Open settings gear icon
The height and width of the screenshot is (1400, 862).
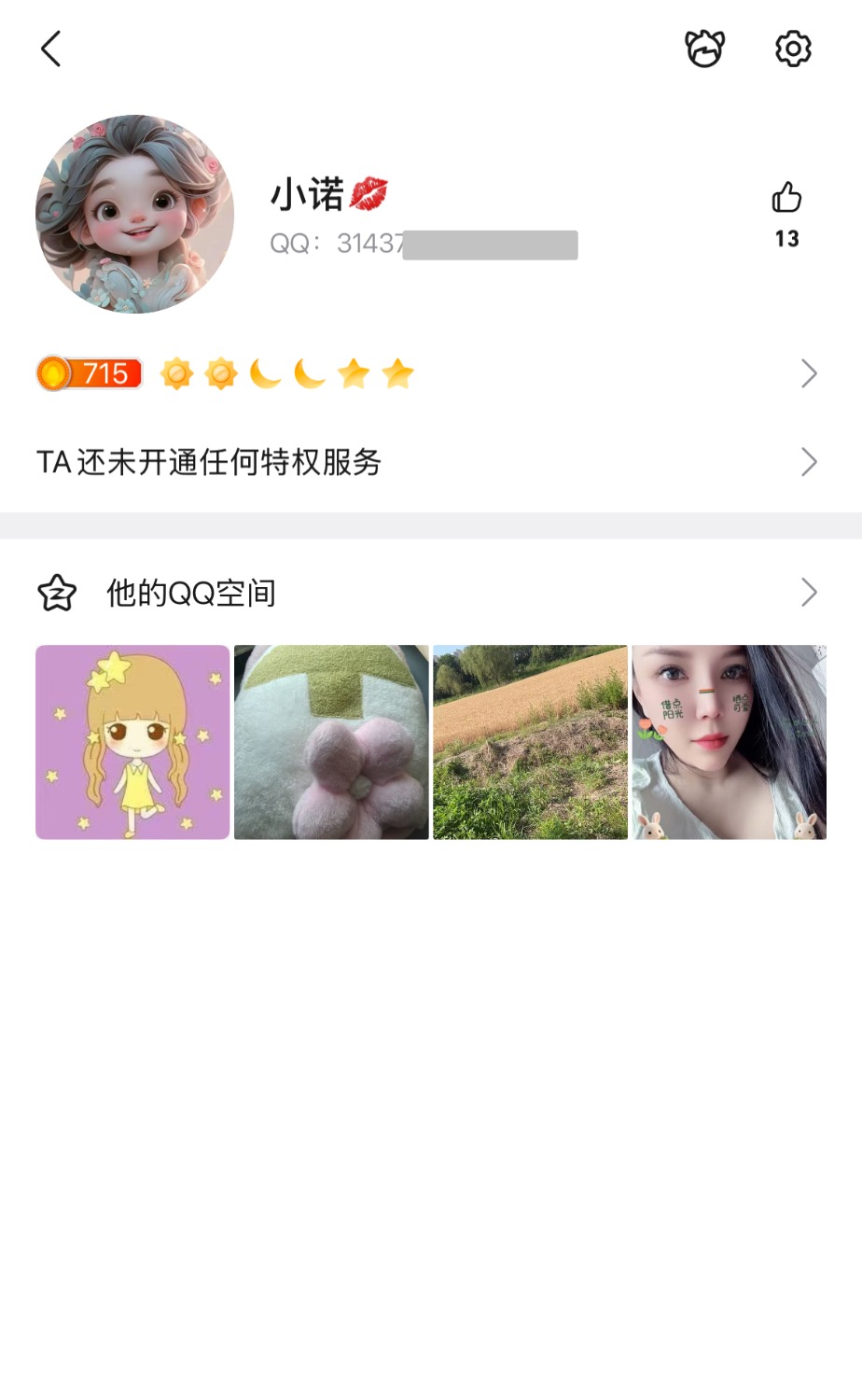point(793,49)
